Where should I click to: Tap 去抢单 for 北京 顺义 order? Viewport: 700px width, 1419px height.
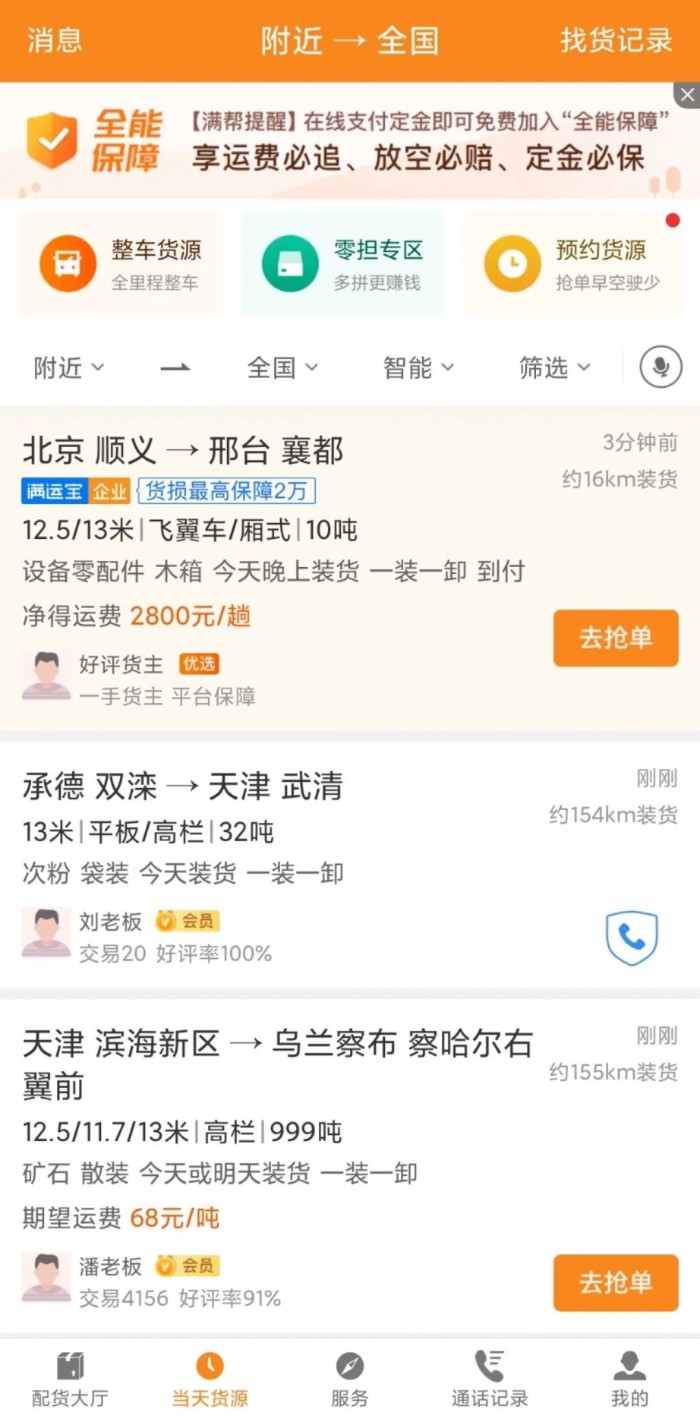[x=615, y=638]
